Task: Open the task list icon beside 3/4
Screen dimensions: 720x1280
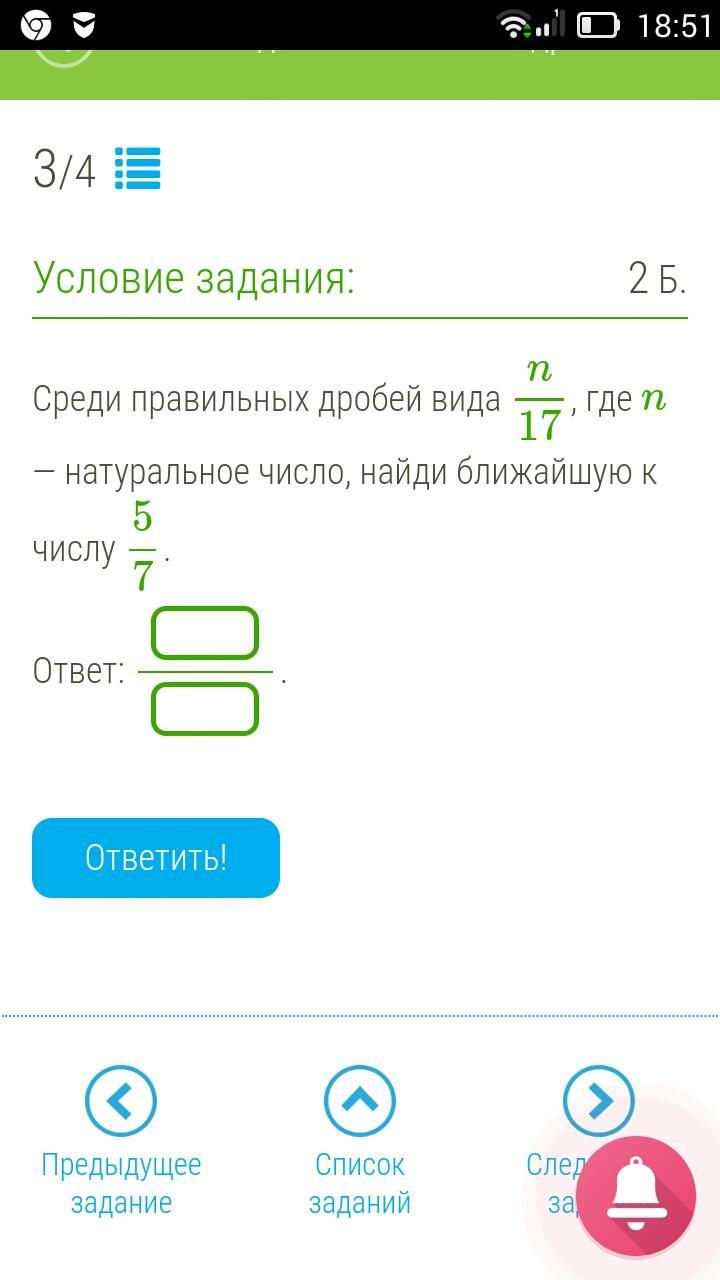Action: [x=137, y=169]
